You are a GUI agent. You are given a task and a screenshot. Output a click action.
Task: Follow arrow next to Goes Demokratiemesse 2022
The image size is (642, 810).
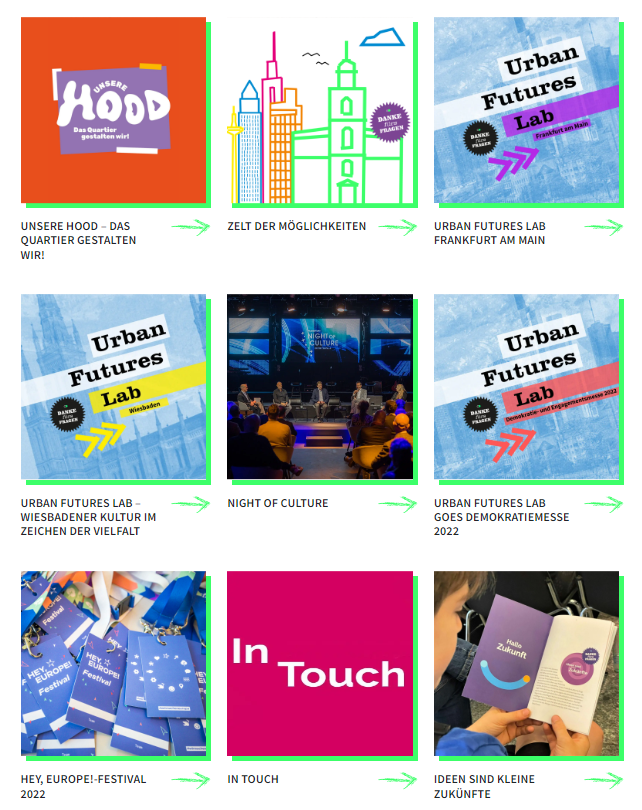point(603,504)
